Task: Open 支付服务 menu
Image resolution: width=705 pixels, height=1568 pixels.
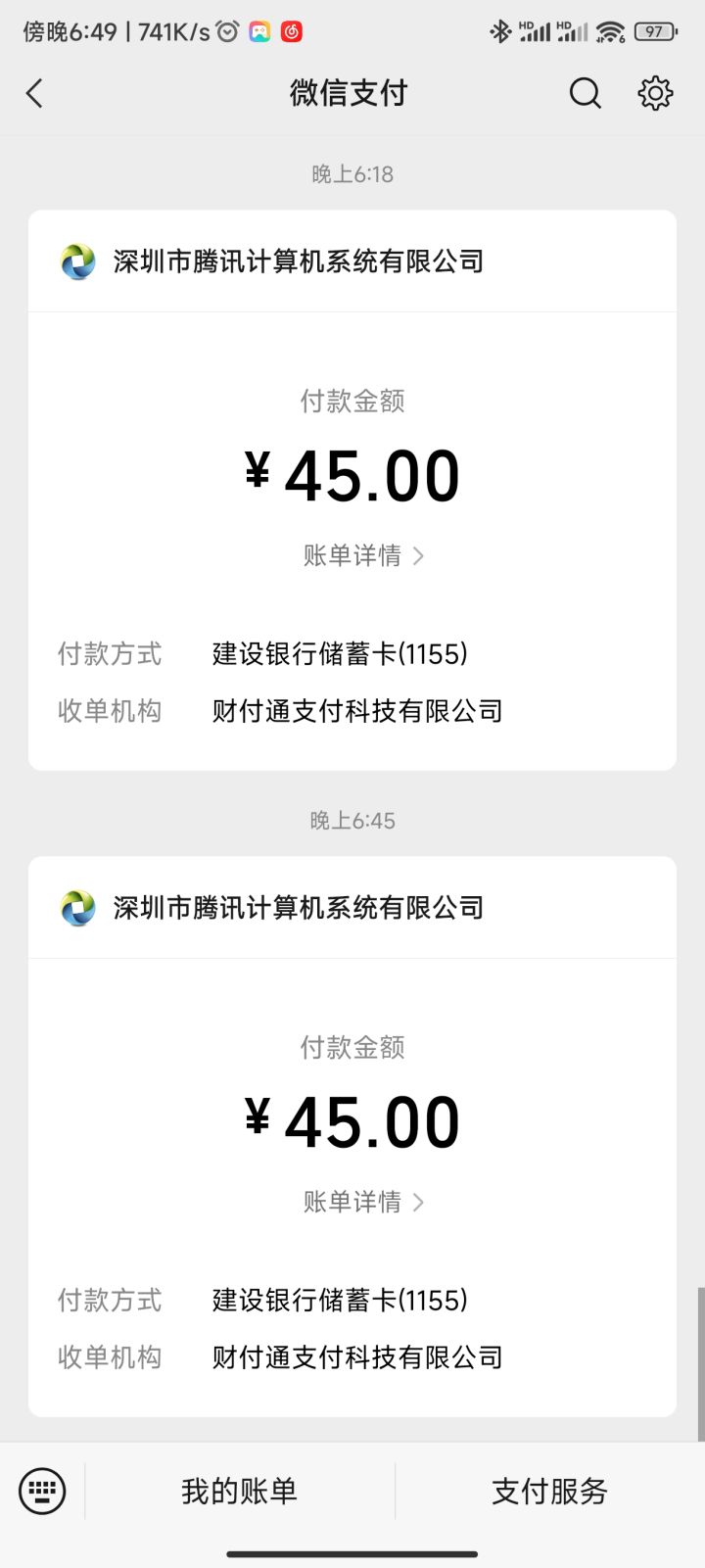Action: click(549, 1492)
